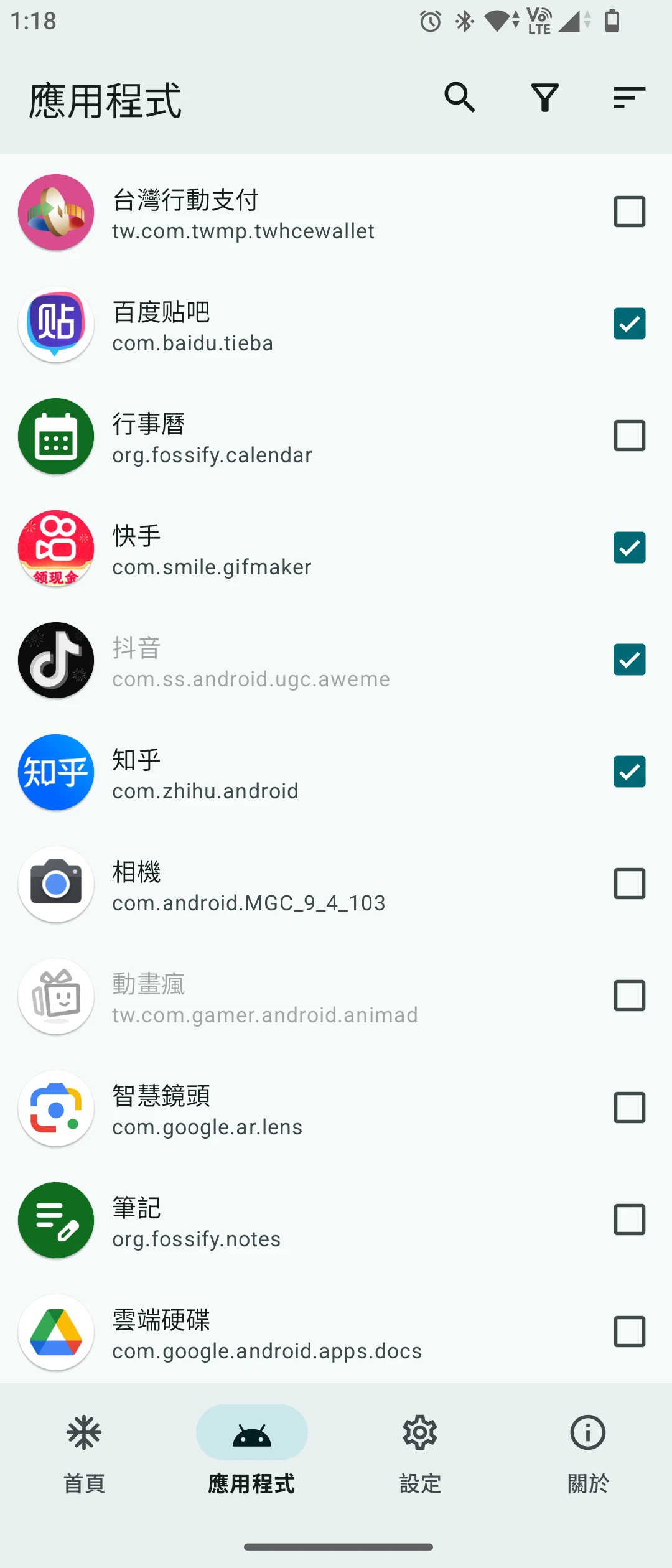Check the box for 台灣行動支付
672x1568 pixels.
(629, 212)
